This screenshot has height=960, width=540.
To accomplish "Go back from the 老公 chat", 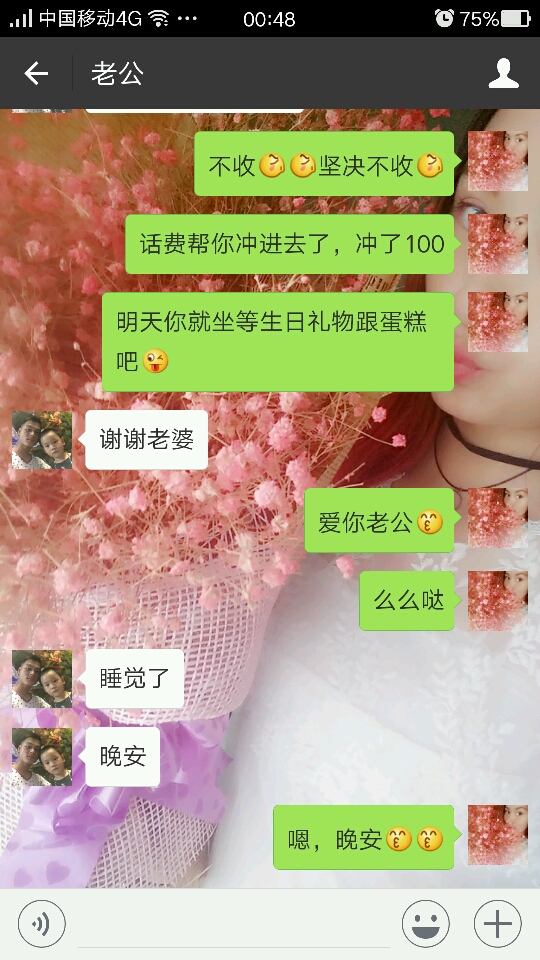I will (x=36, y=73).
